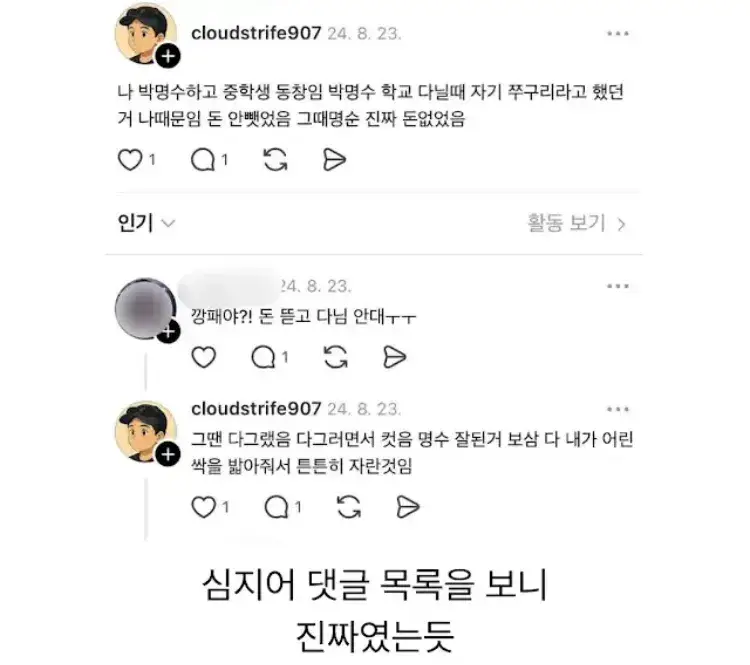This screenshot has width=750, height=665.
Task: Open overflow menu on the '그땐 다그랬음' reply
Action: click(618, 409)
